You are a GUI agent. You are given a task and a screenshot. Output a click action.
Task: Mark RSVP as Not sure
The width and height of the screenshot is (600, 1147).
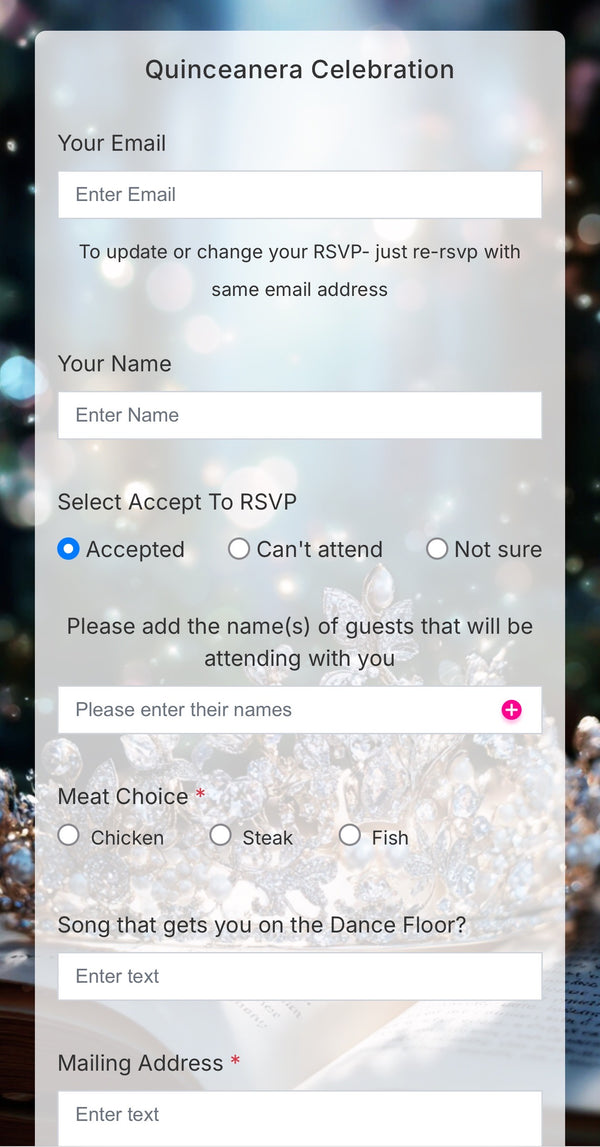click(x=437, y=549)
